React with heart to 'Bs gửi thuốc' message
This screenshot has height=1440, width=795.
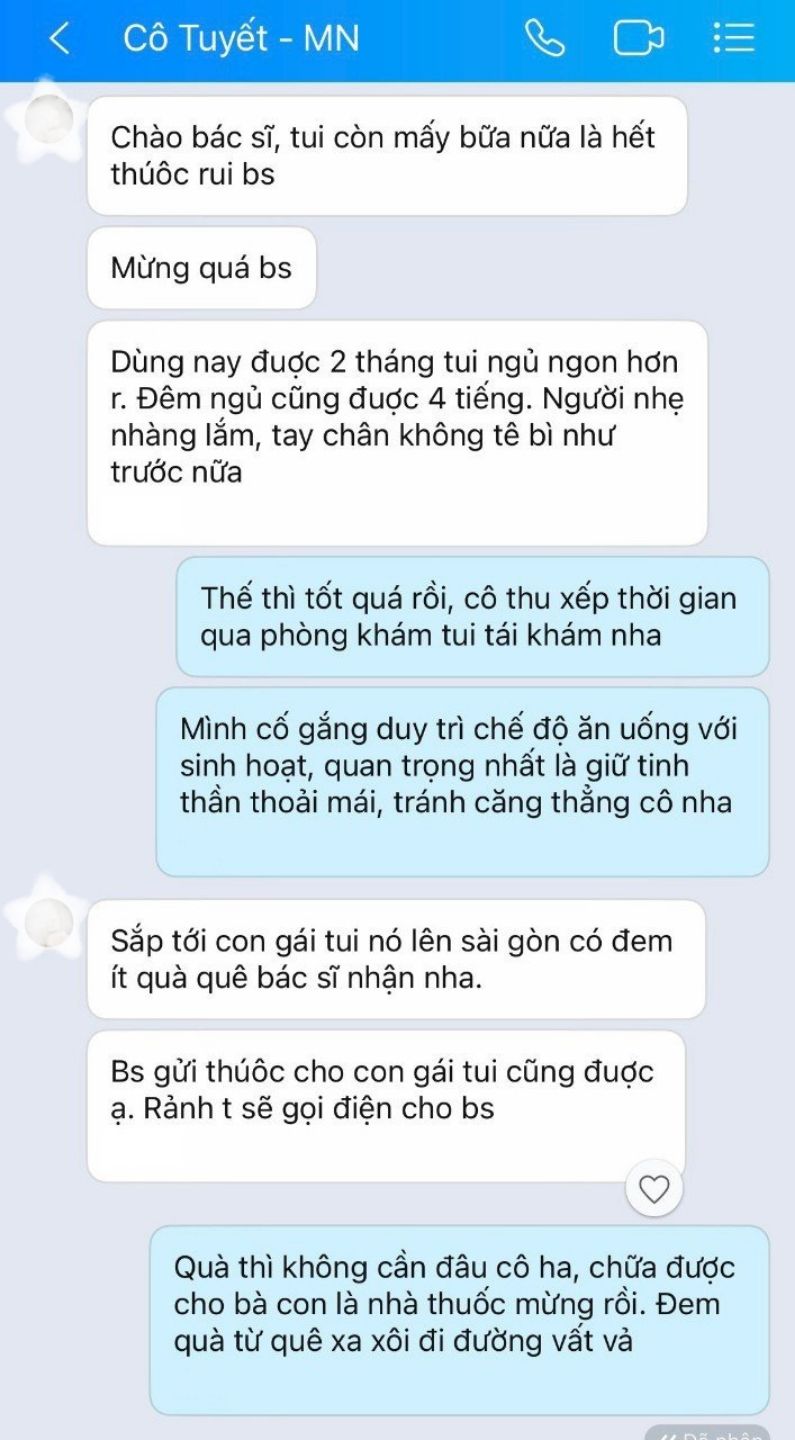(x=653, y=1189)
